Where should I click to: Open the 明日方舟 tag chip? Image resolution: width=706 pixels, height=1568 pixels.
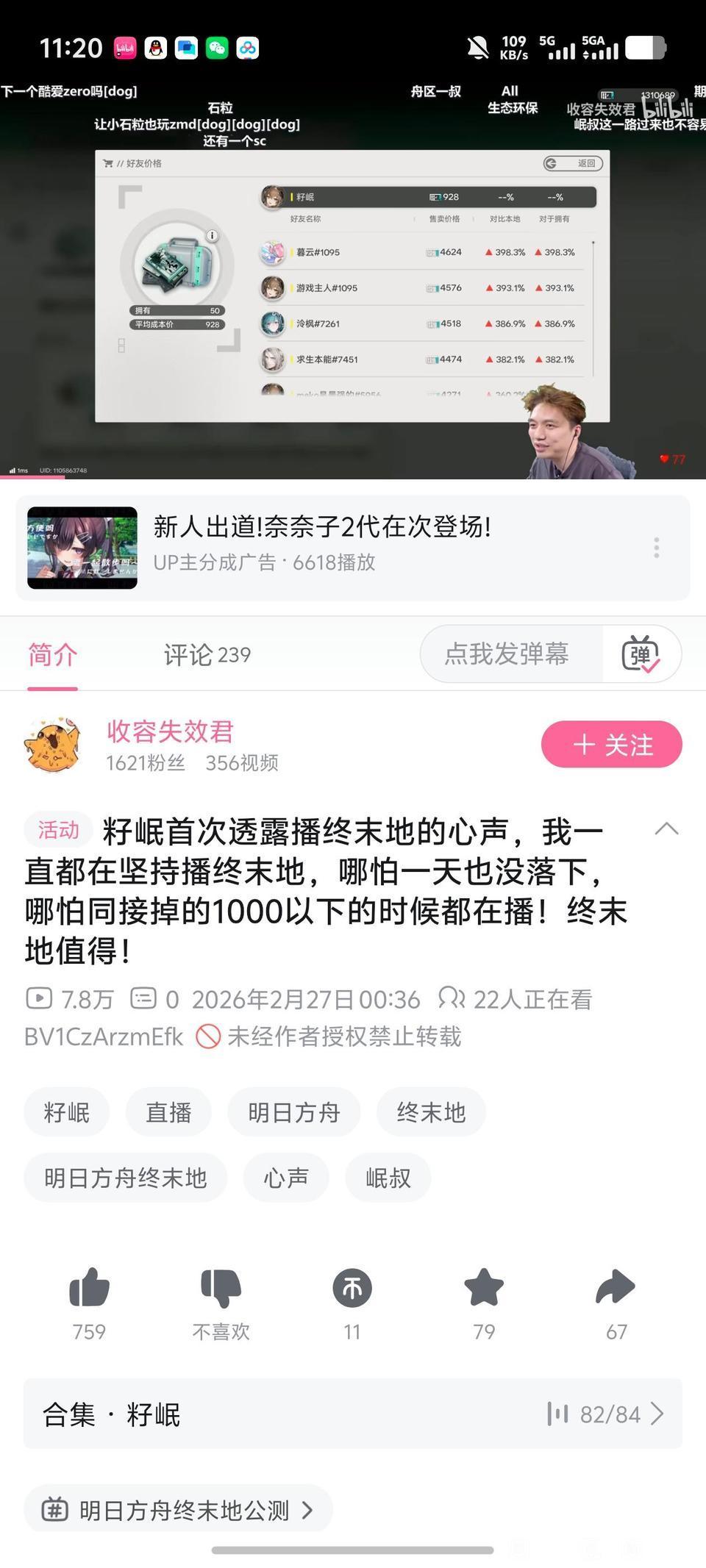click(x=293, y=1112)
